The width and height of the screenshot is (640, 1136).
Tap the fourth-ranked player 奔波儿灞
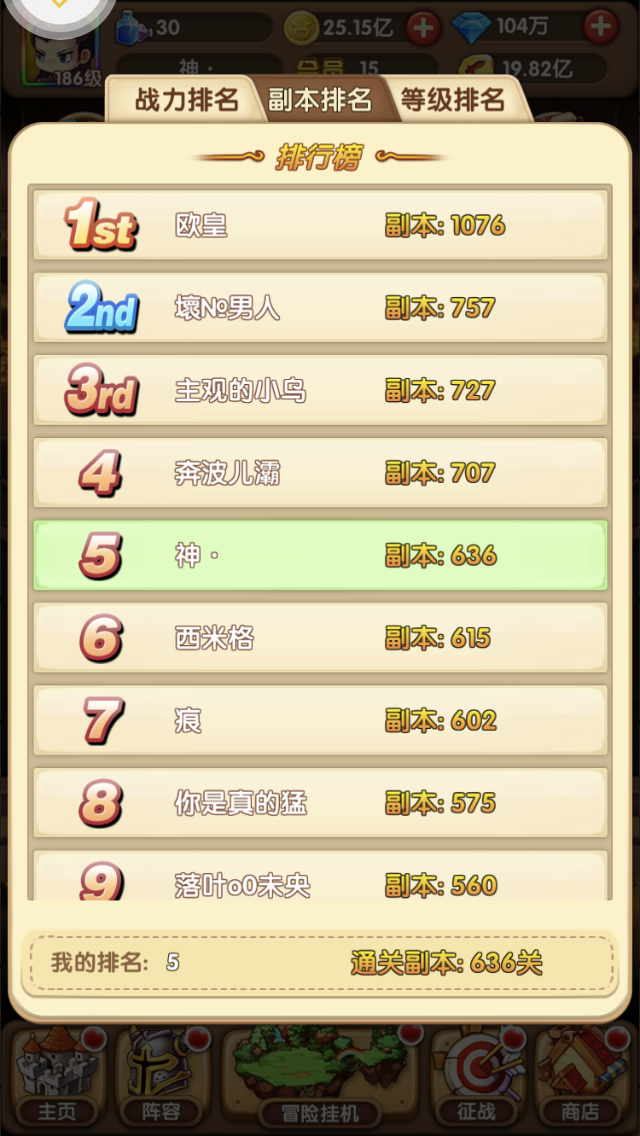(320, 474)
